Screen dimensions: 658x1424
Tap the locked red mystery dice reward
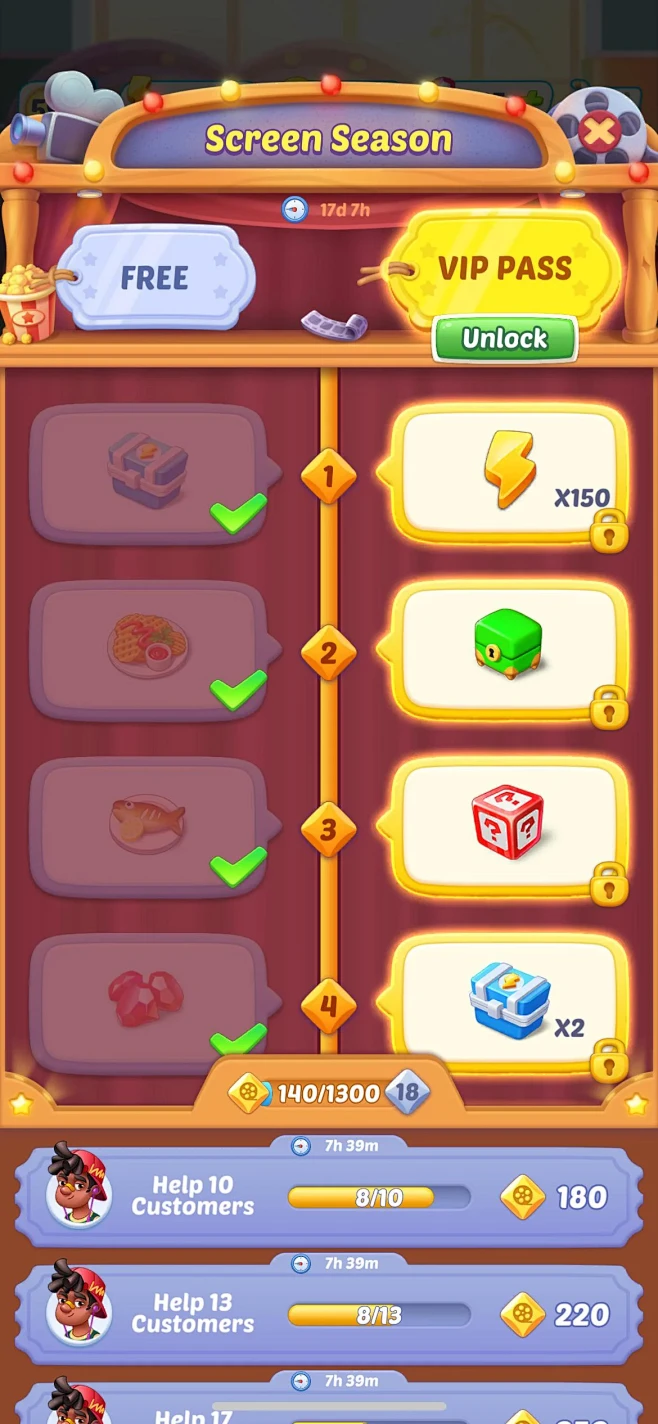click(508, 825)
